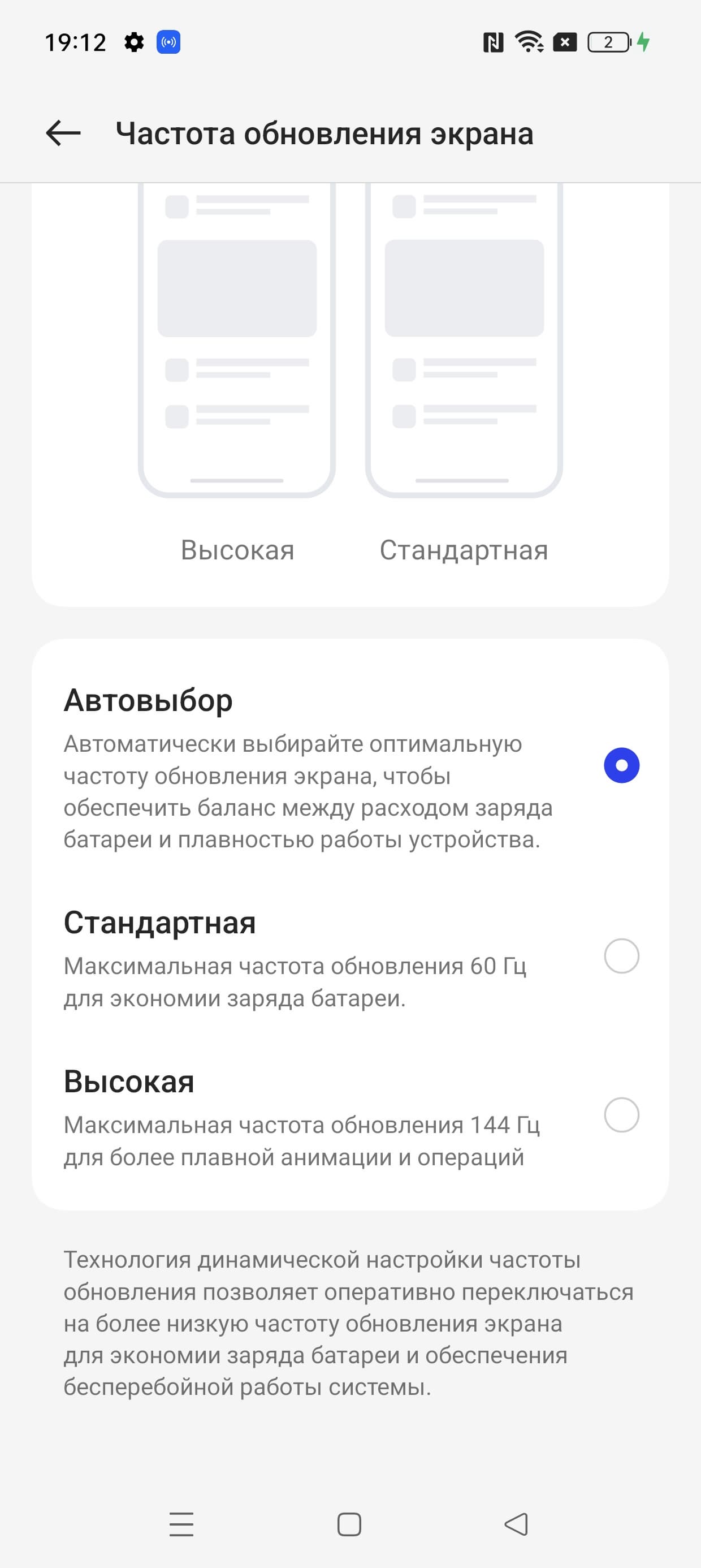Tap the system back triangle
The height and width of the screenshot is (1568, 701).
[x=517, y=1523]
